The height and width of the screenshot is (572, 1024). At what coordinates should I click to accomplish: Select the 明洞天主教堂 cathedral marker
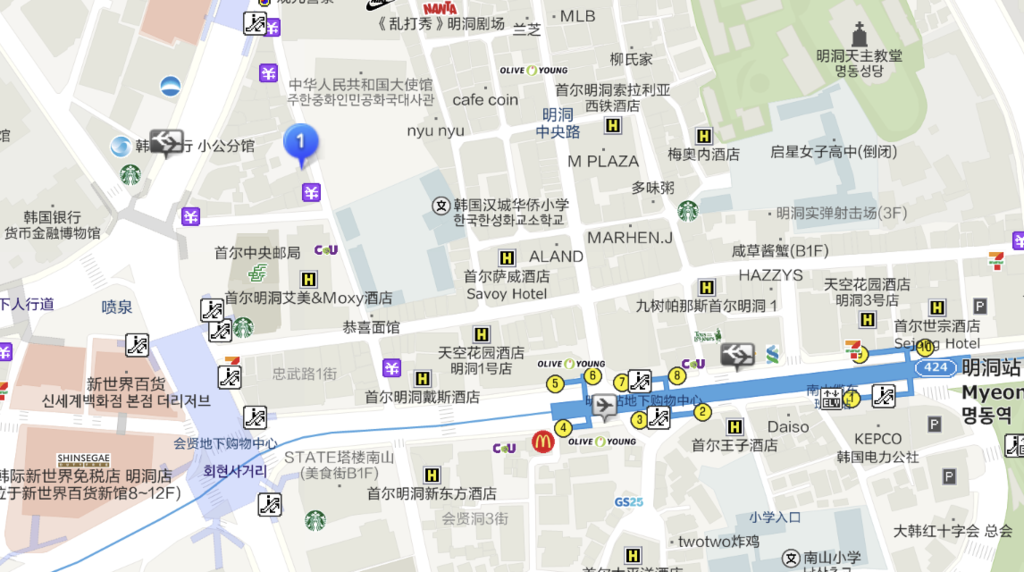(859, 33)
